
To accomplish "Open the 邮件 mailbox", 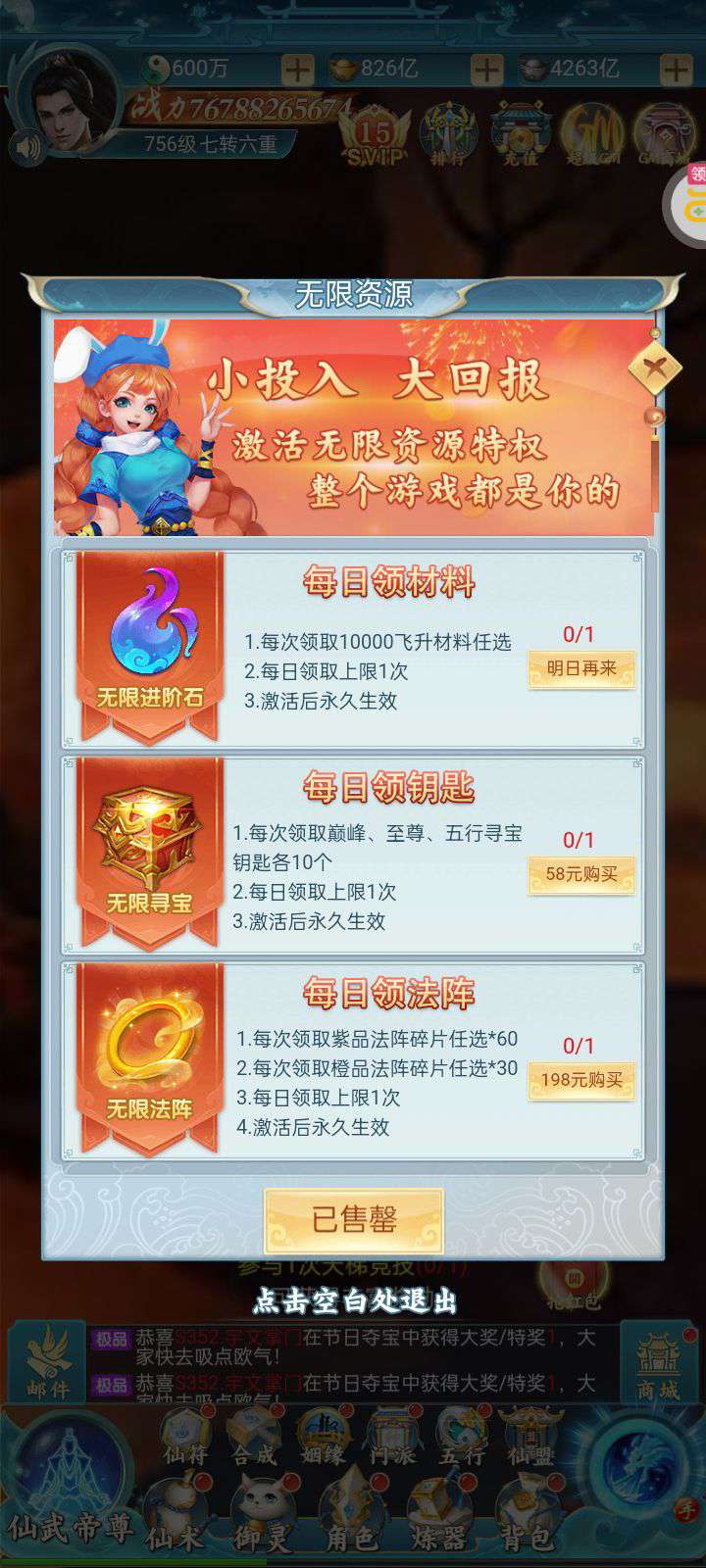I will (47, 1364).
